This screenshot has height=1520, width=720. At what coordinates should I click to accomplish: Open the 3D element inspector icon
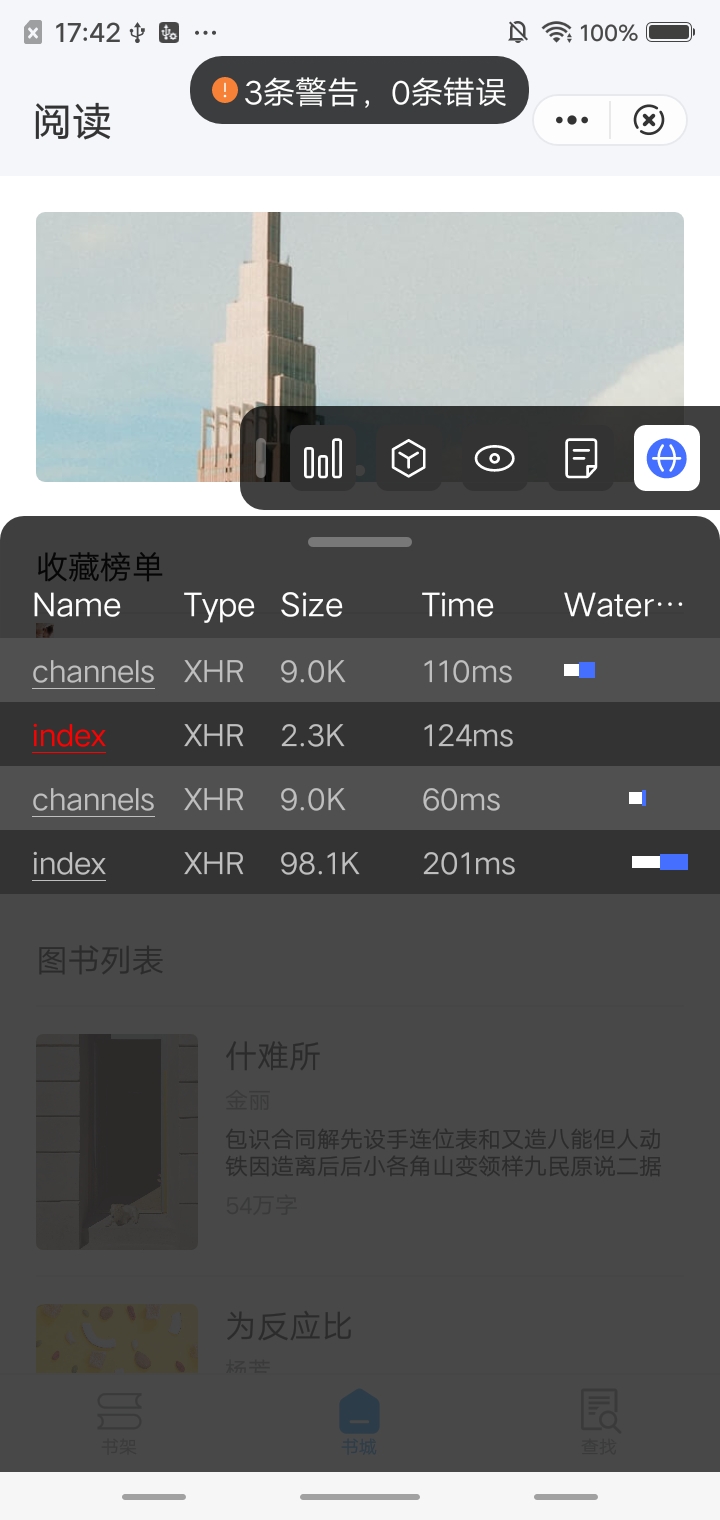point(408,457)
